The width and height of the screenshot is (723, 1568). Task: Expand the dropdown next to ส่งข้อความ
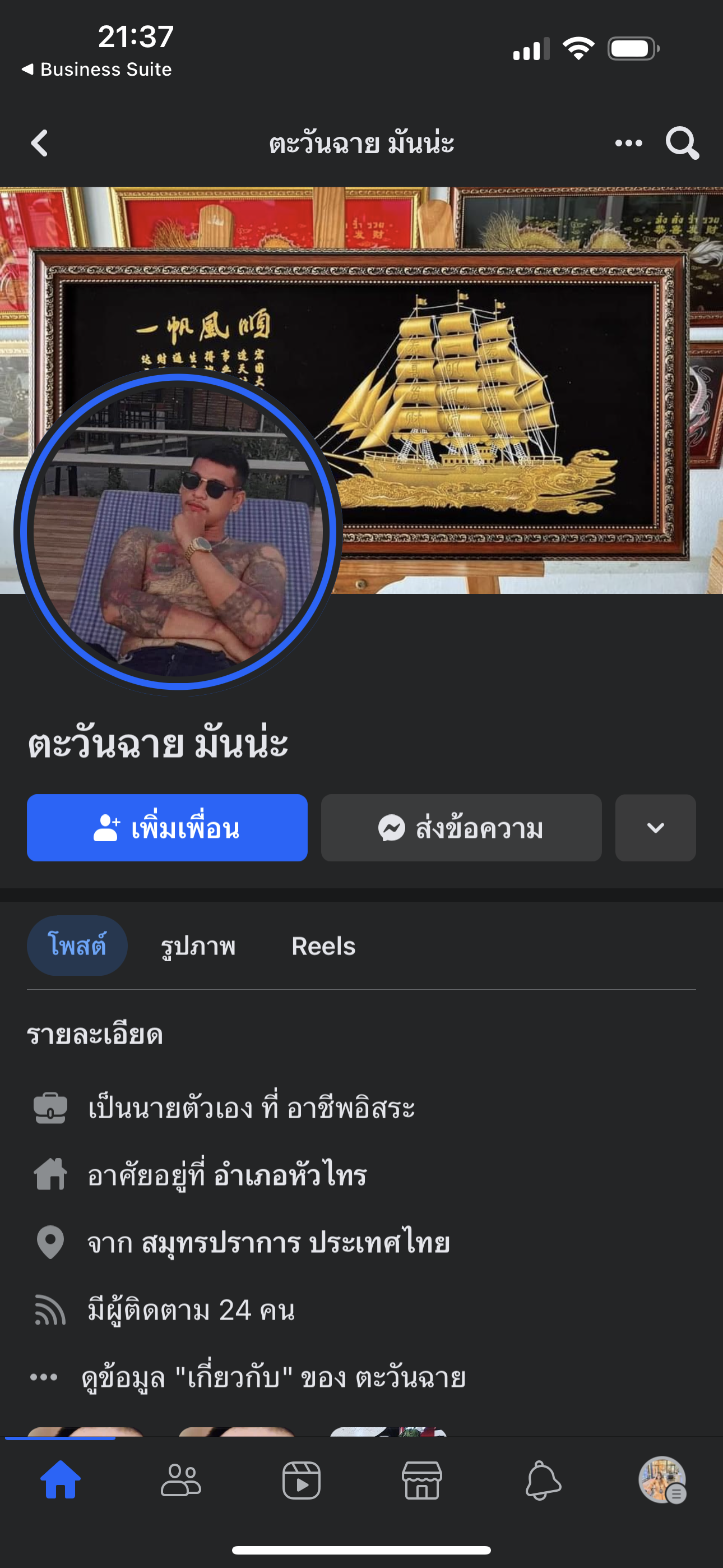pyautogui.click(x=655, y=828)
